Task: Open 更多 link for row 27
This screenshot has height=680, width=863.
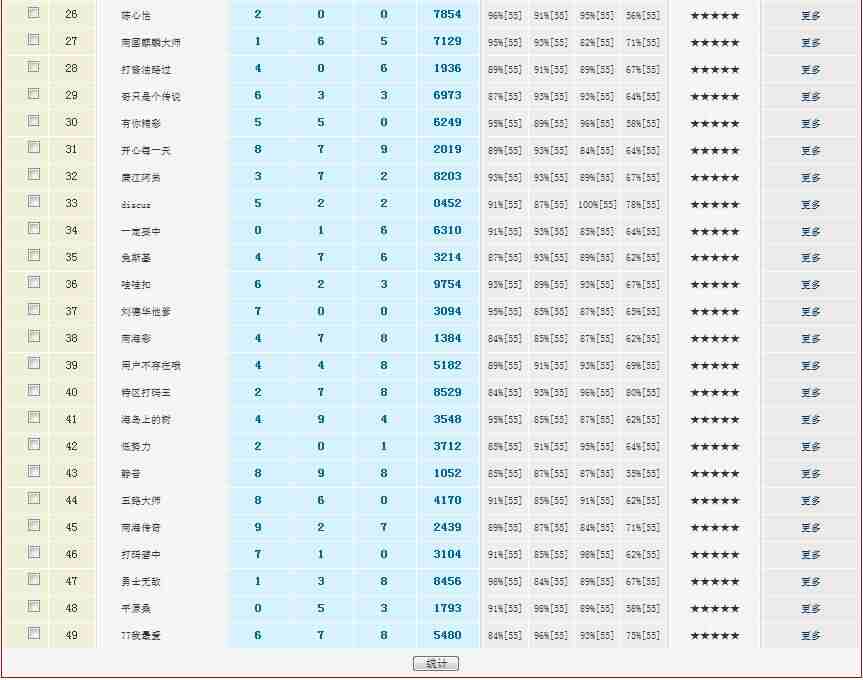Action: [x=810, y=43]
